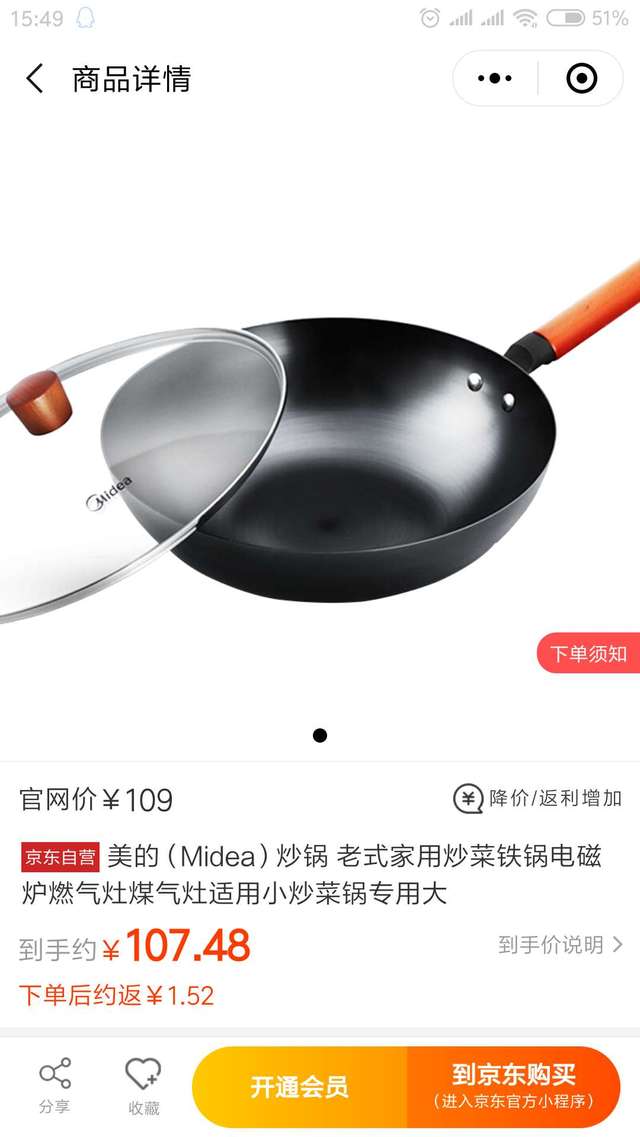Share this Midea wok product

pyautogui.click(x=55, y=1086)
